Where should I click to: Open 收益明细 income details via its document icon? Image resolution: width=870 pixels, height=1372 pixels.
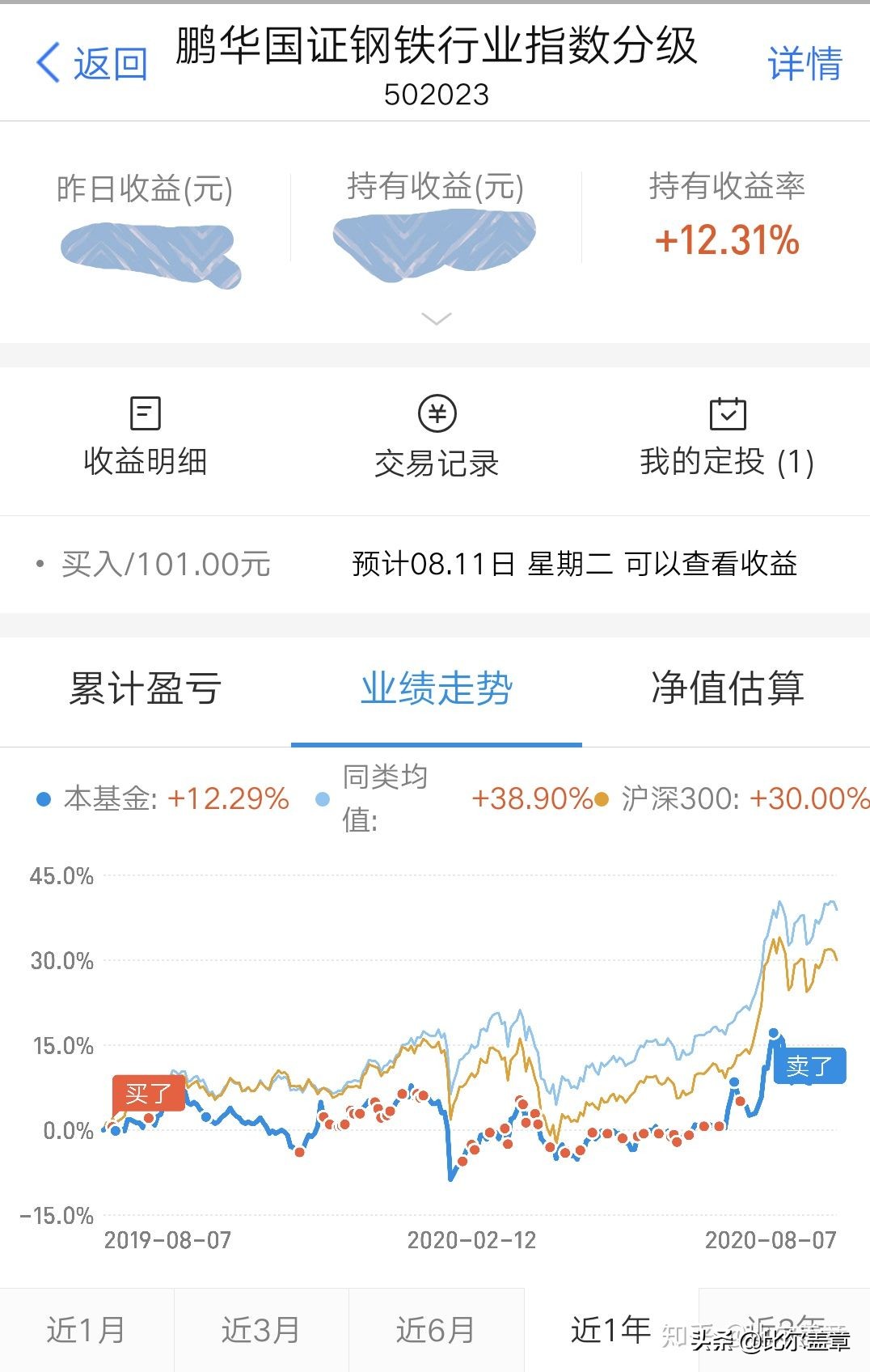pos(146,414)
